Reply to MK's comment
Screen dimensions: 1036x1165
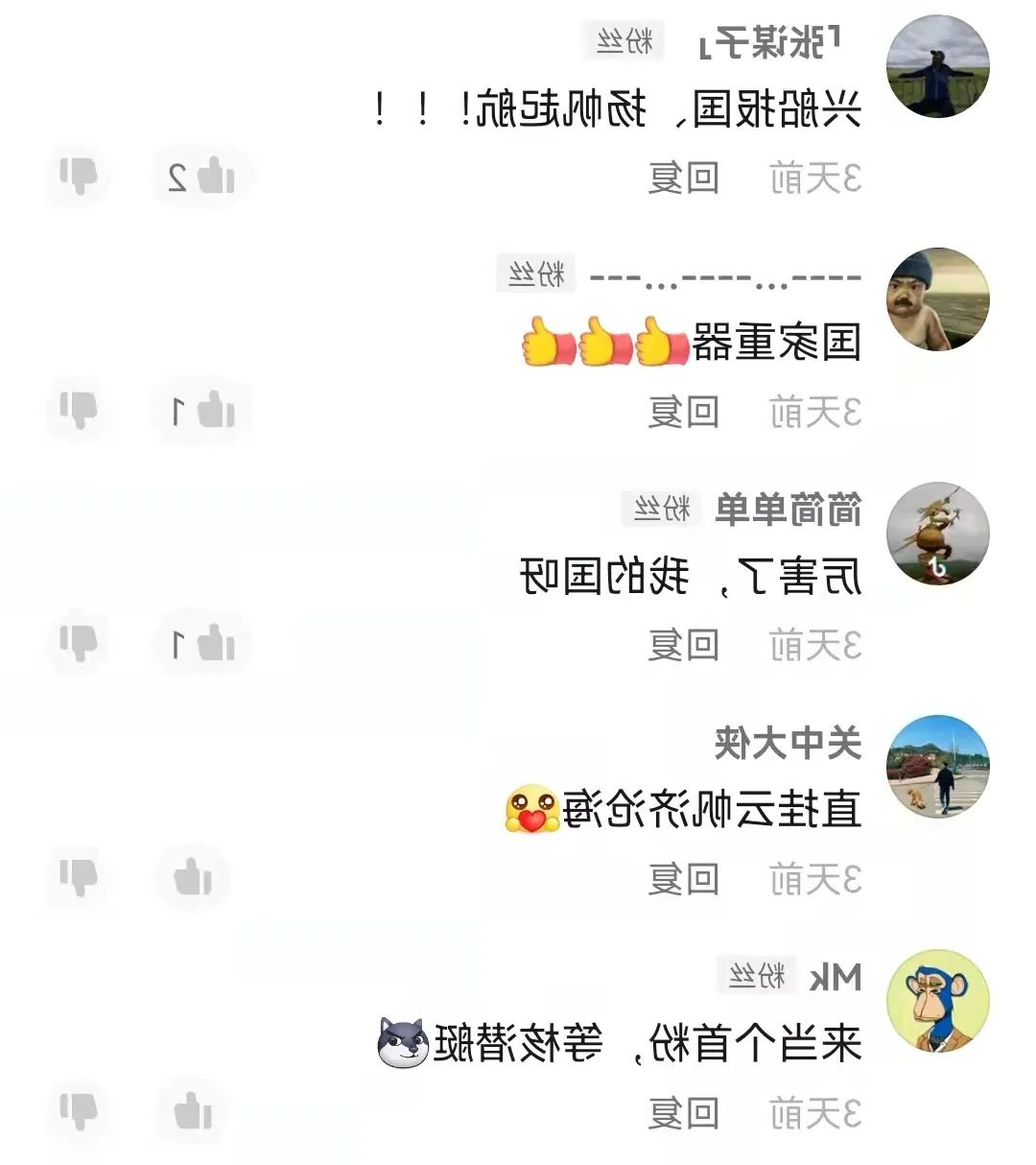point(683,1113)
